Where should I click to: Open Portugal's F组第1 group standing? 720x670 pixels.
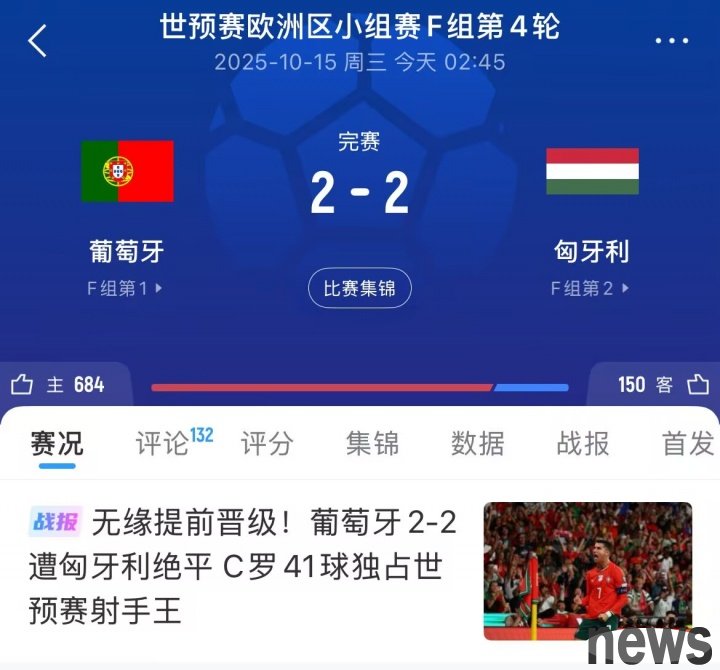(125, 289)
